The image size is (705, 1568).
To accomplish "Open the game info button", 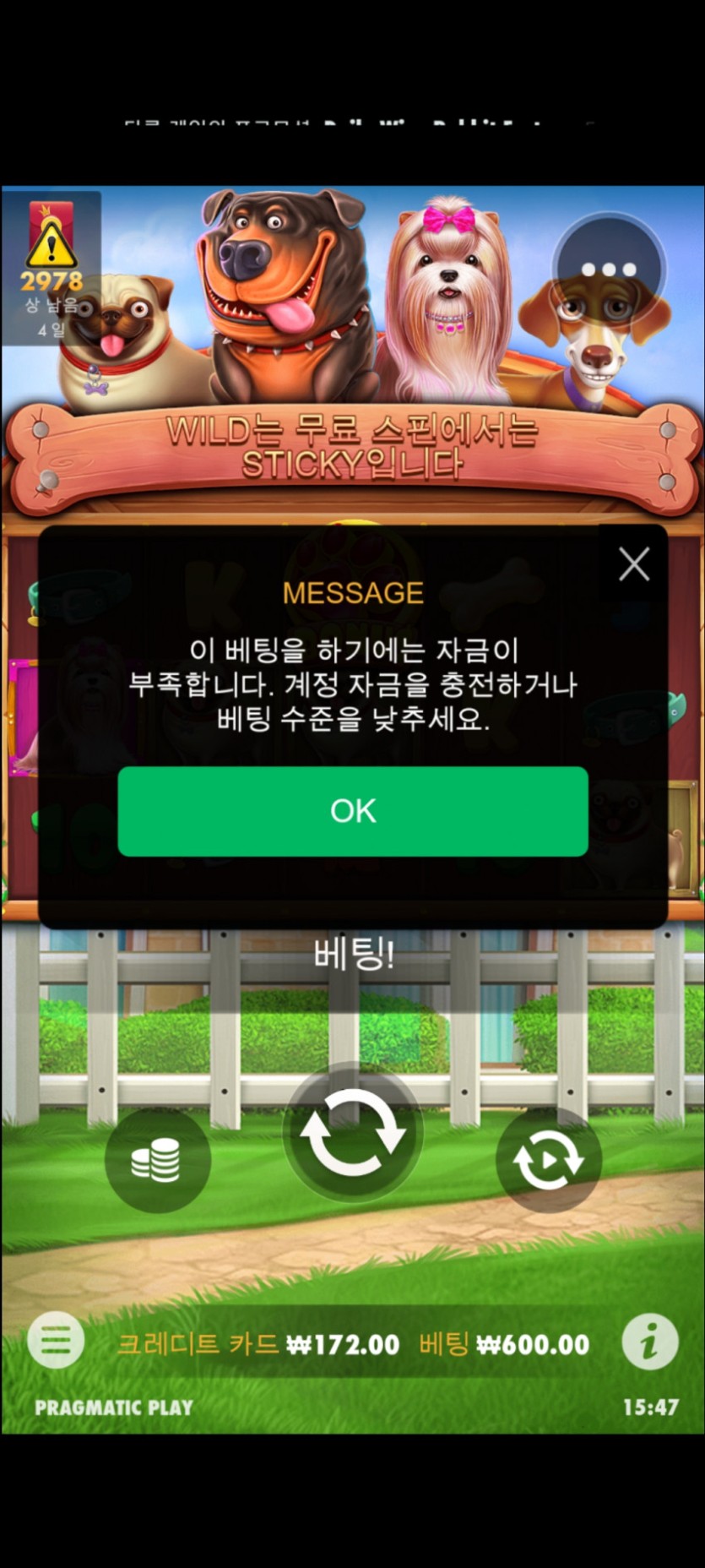I will click(649, 1340).
